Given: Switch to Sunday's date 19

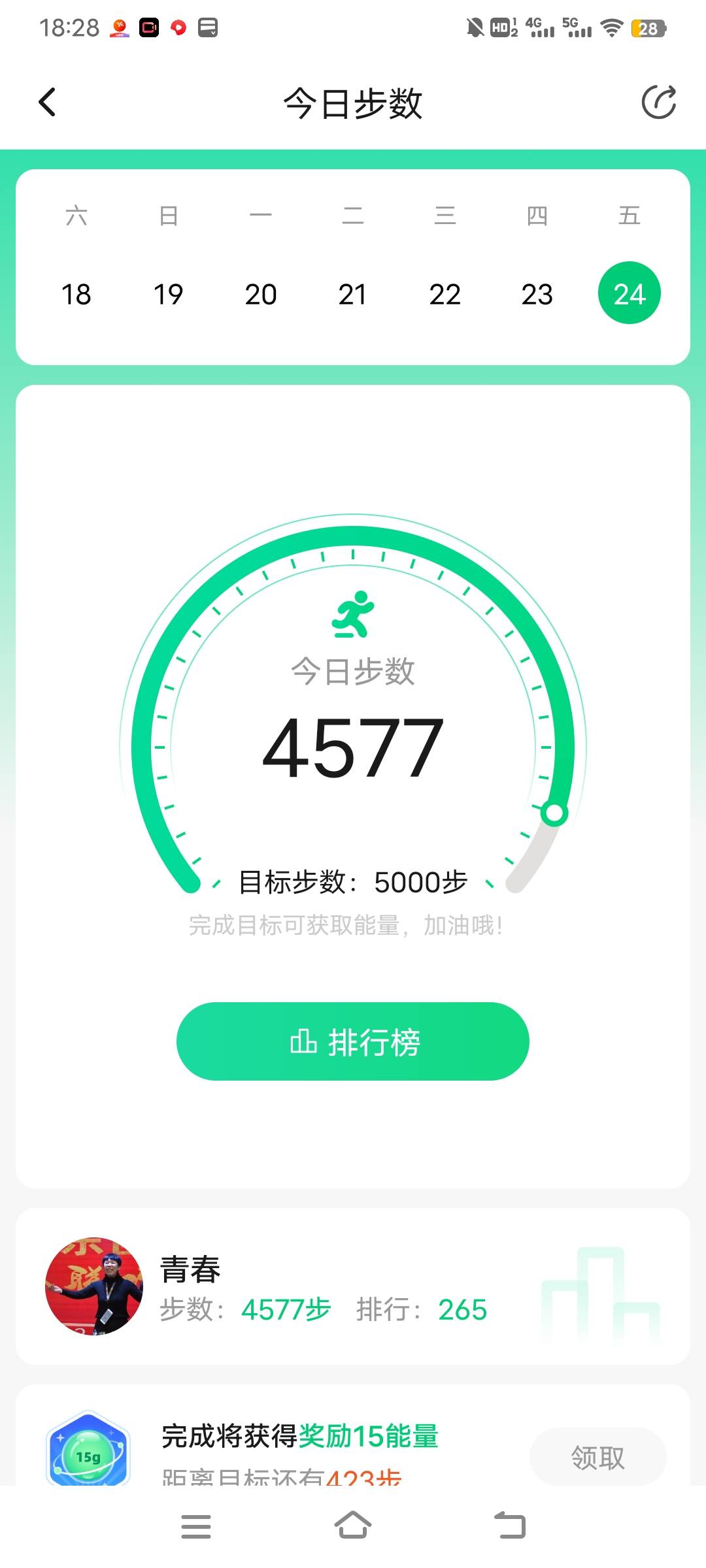Looking at the screenshot, I should [x=169, y=294].
